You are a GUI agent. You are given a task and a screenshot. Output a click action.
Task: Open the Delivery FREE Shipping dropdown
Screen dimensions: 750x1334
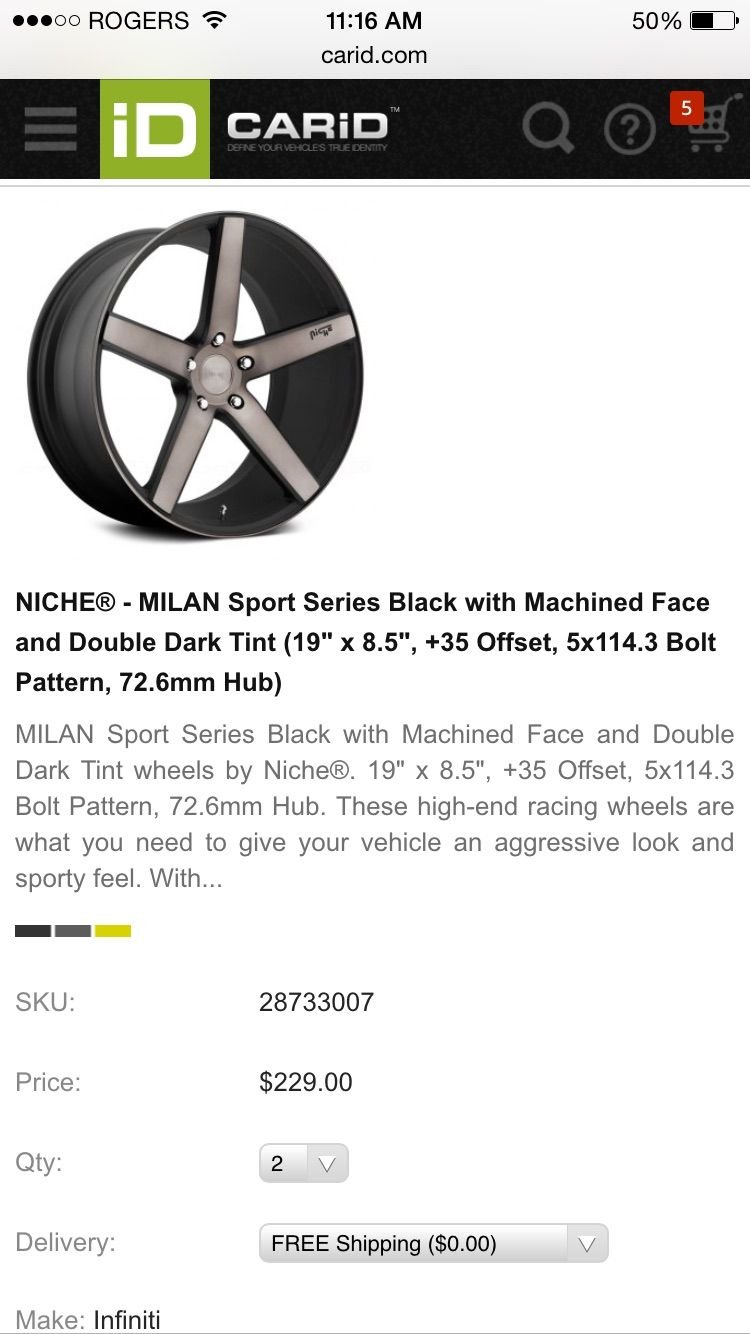tap(433, 1243)
